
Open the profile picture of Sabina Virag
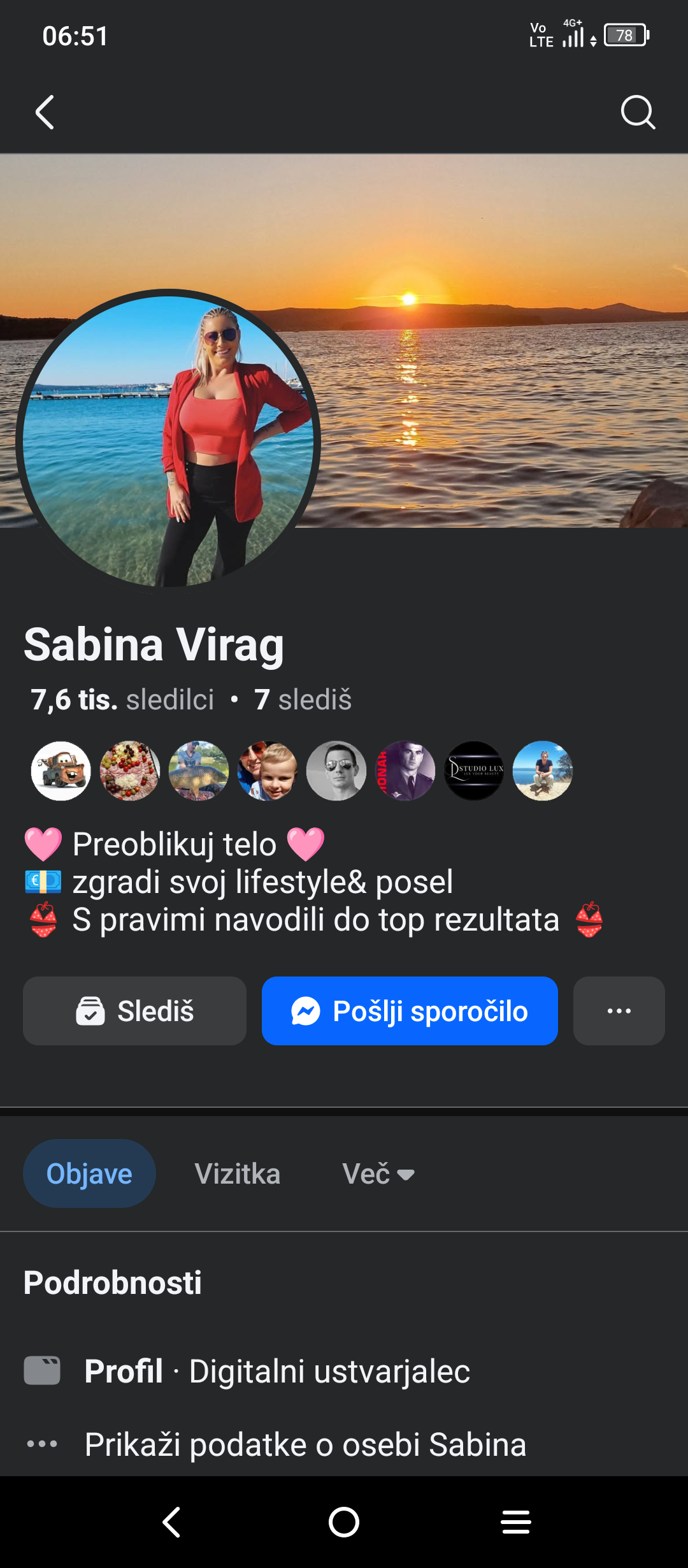pos(168,440)
